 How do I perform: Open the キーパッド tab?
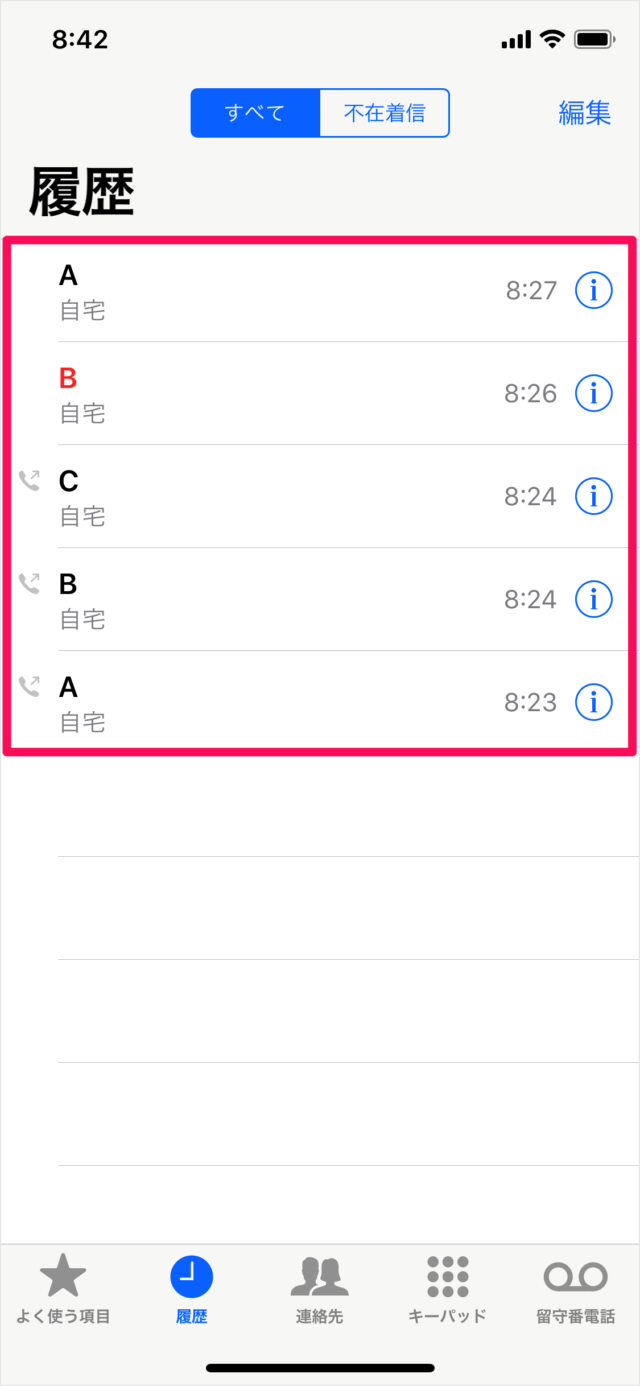click(x=447, y=1290)
